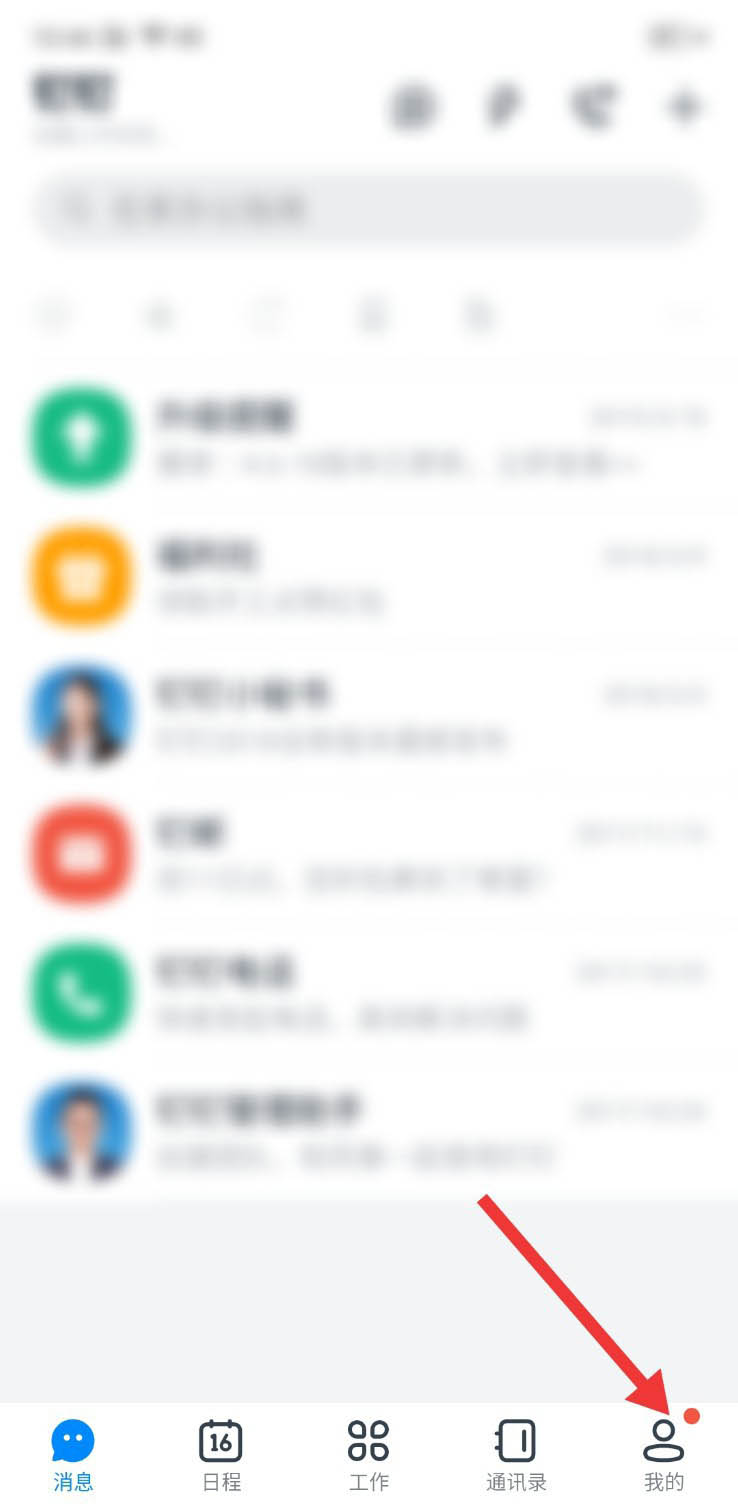Open the chat with green phone avatar

(x=368, y=993)
